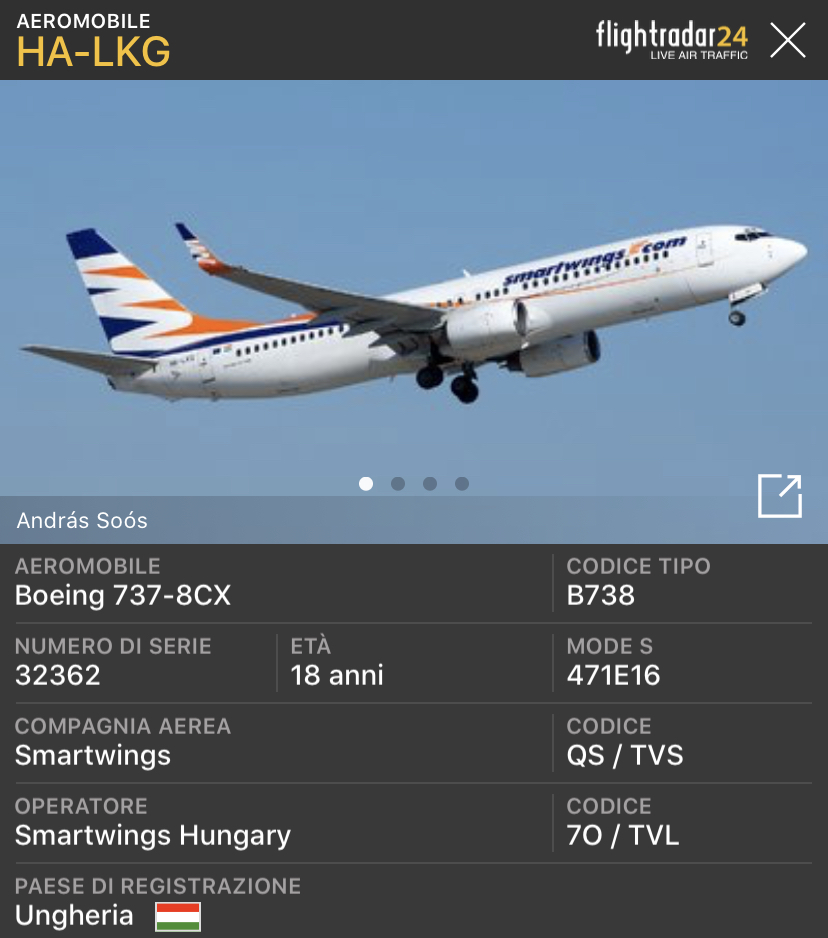
Task: Jump to the fourth photo dot
Action: [462, 484]
